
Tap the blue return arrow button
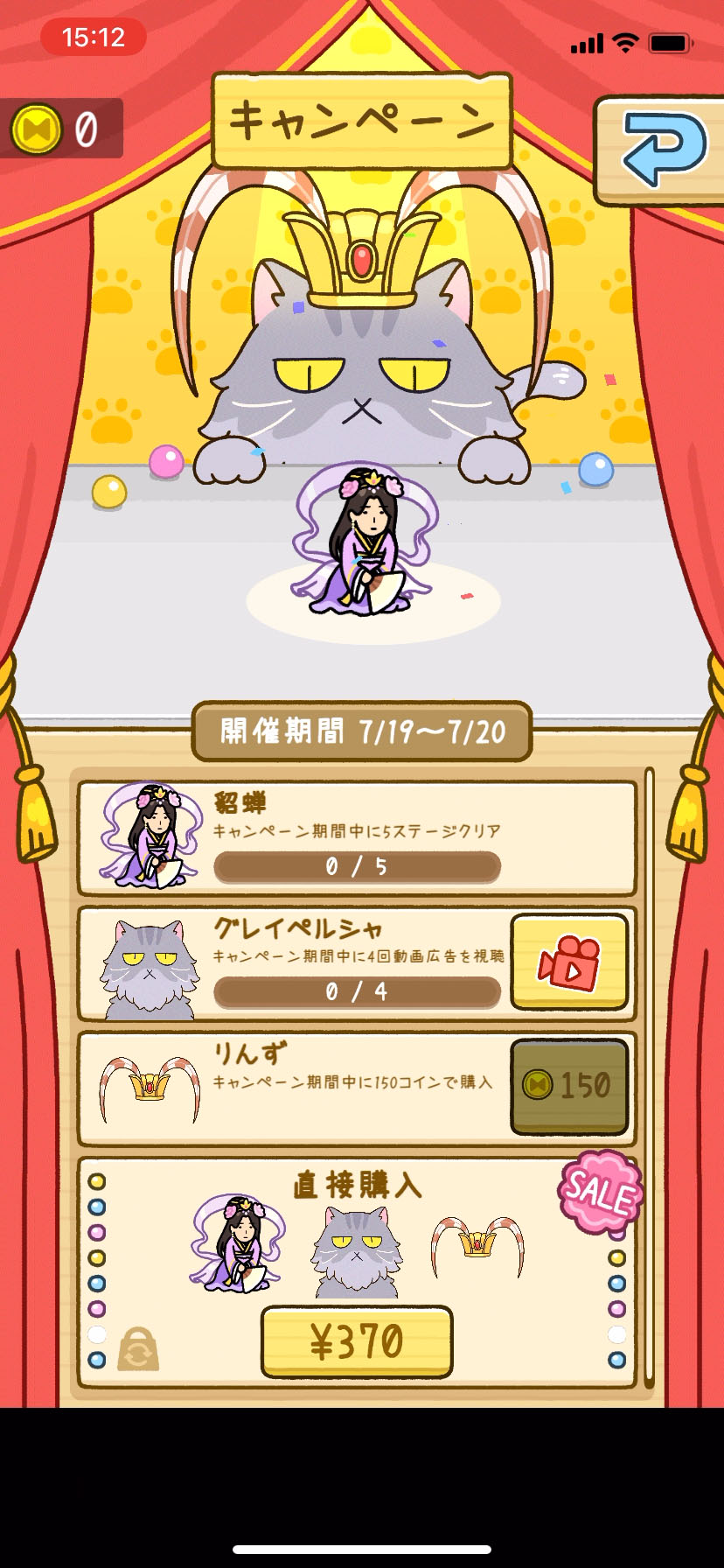(663, 150)
